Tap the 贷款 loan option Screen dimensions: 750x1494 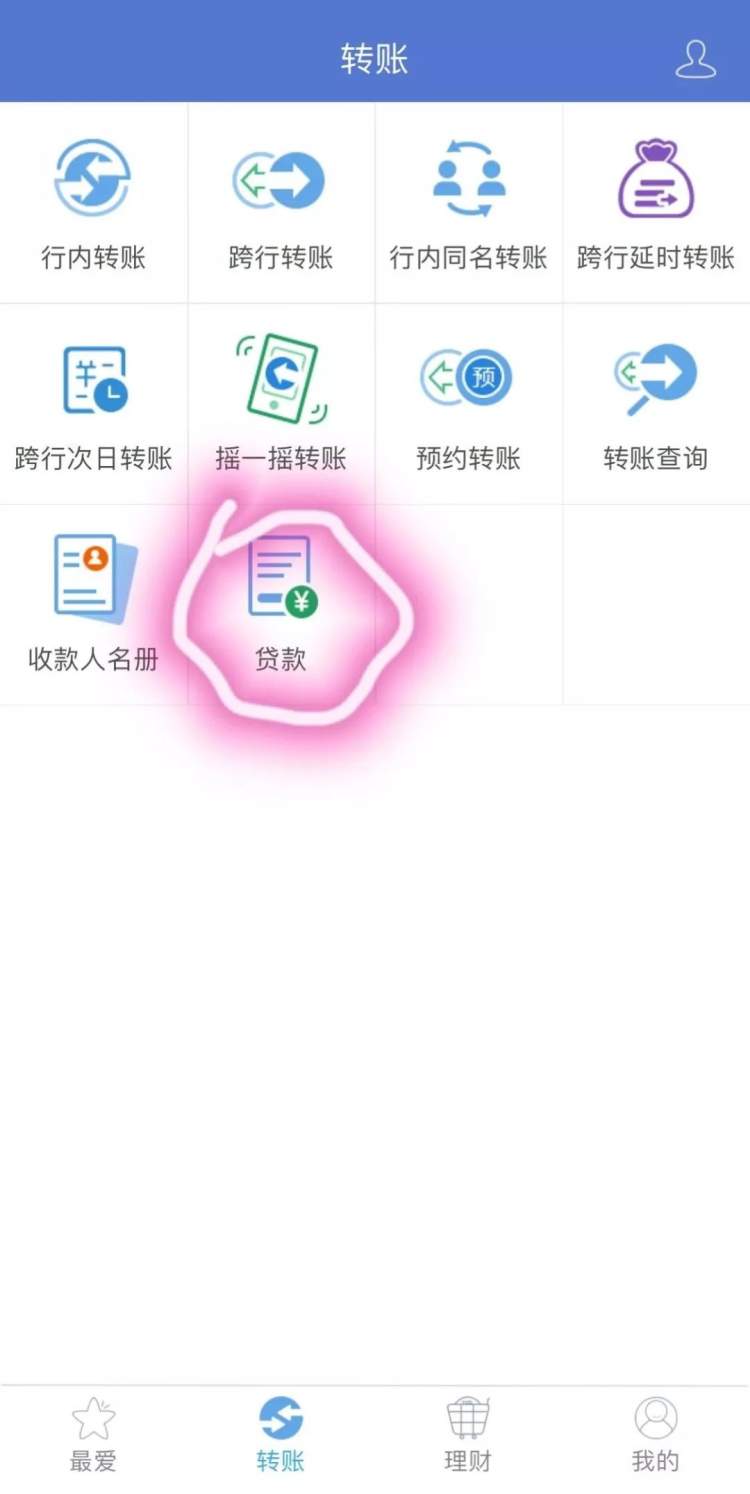pyautogui.click(x=281, y=604)
